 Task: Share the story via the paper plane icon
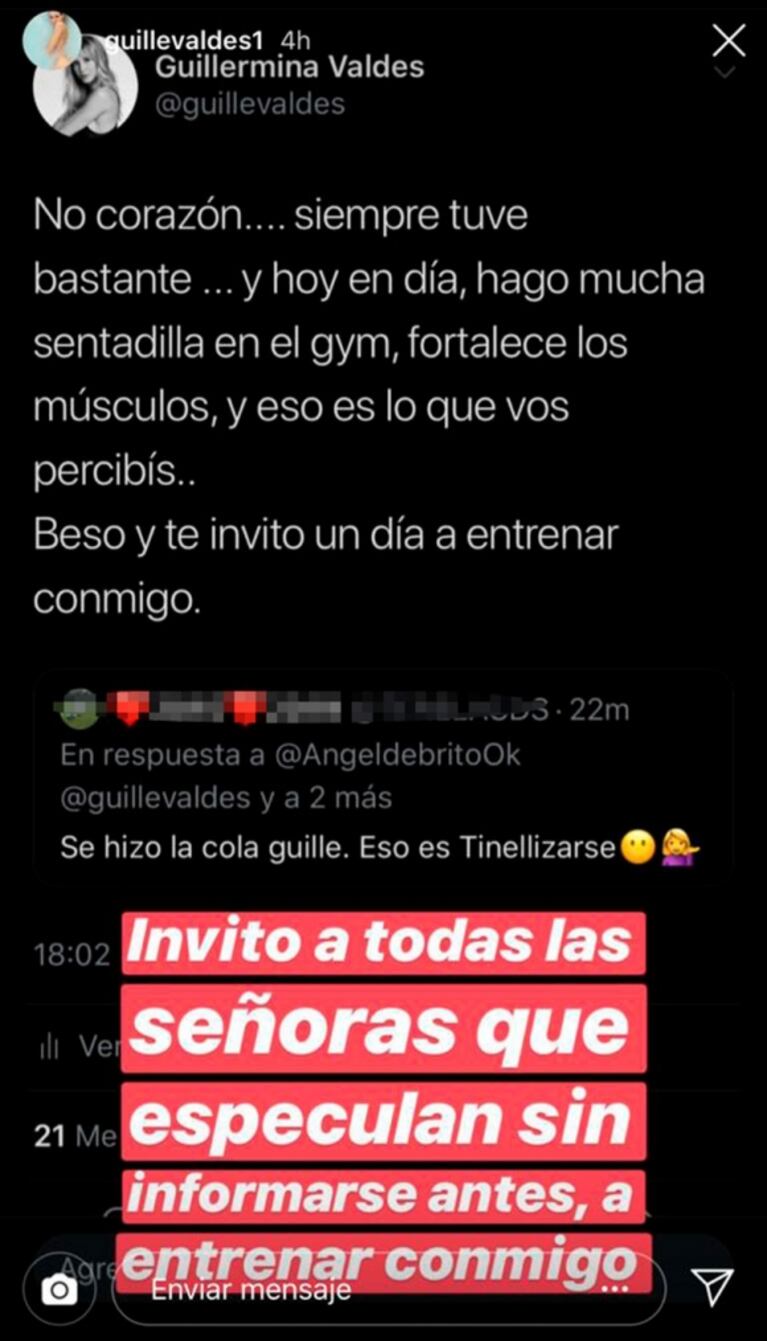tap(713, 1287)
